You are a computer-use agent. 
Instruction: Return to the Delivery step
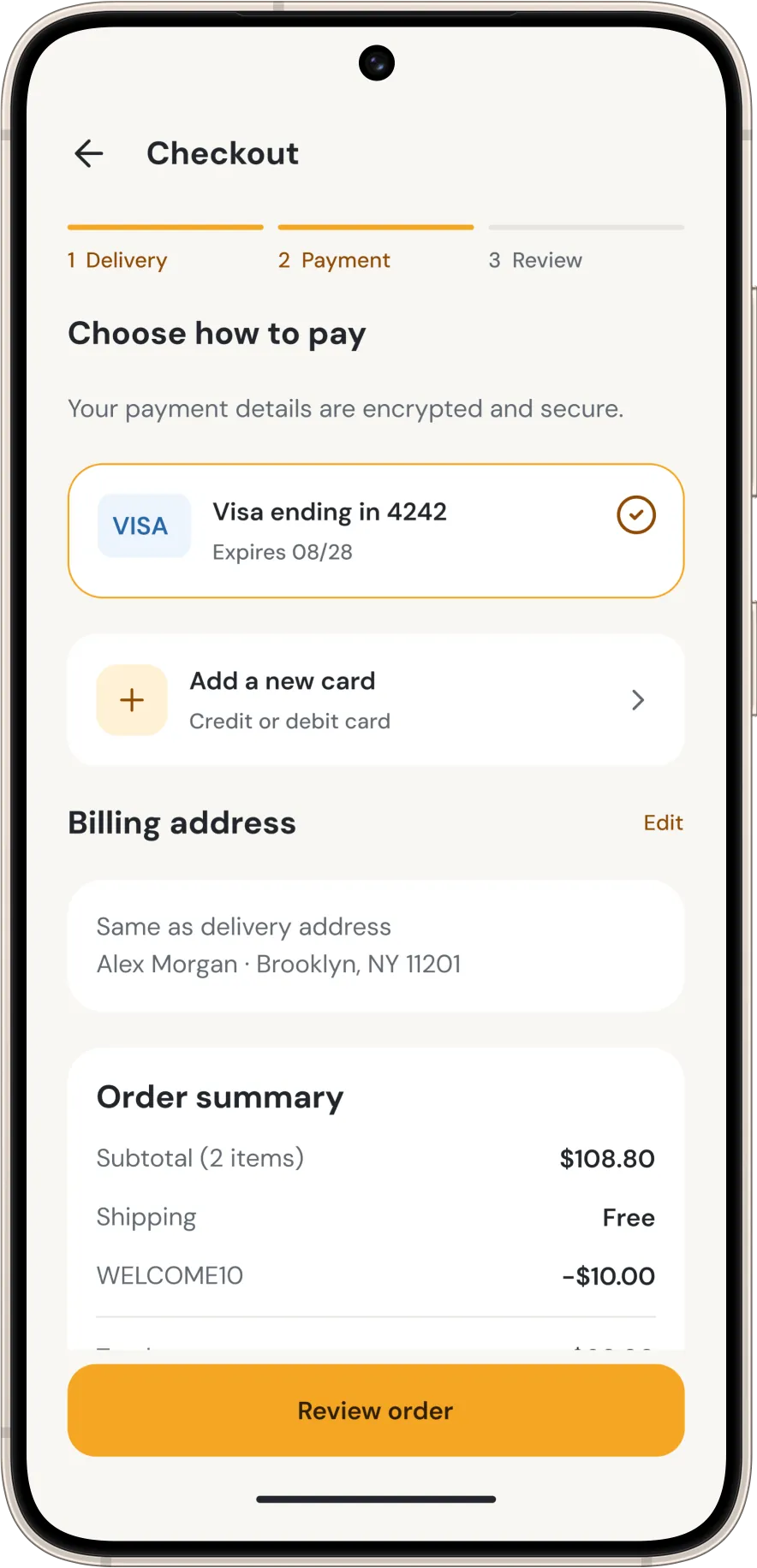click(x=165, y=249)
